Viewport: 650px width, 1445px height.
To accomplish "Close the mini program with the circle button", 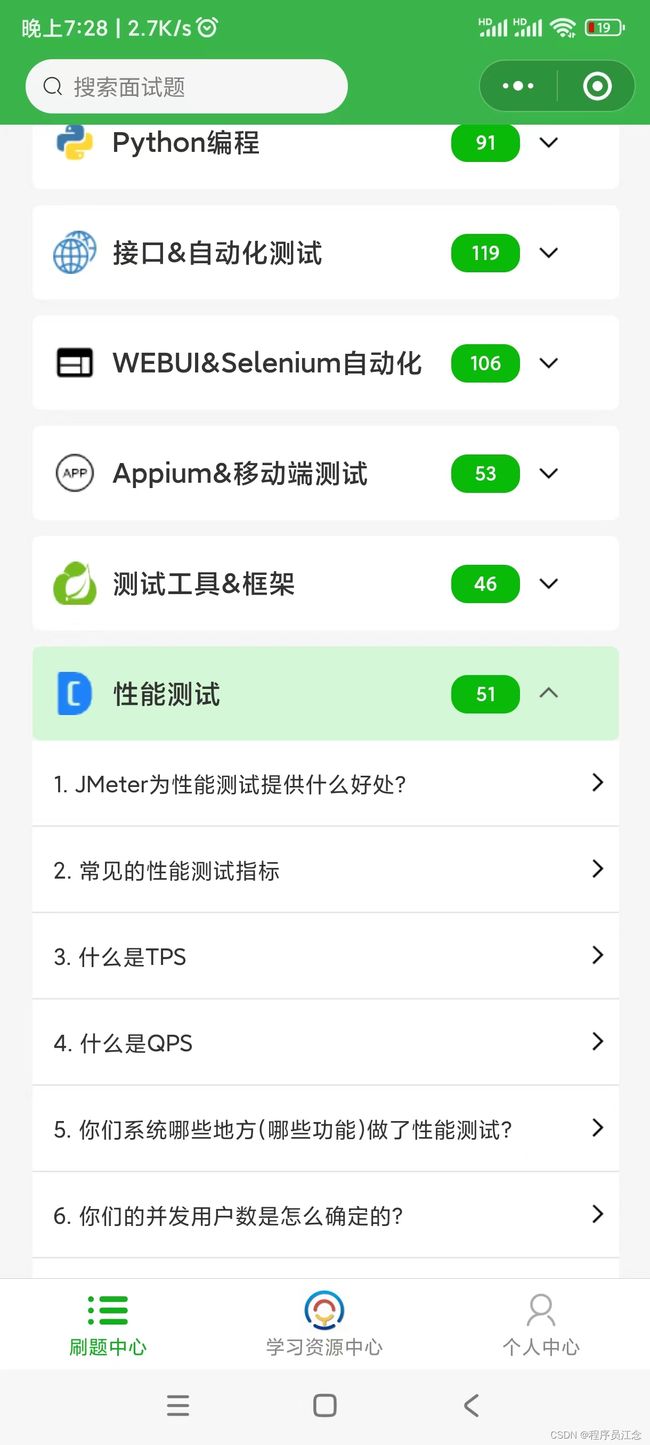I will (x=597, y=87).
